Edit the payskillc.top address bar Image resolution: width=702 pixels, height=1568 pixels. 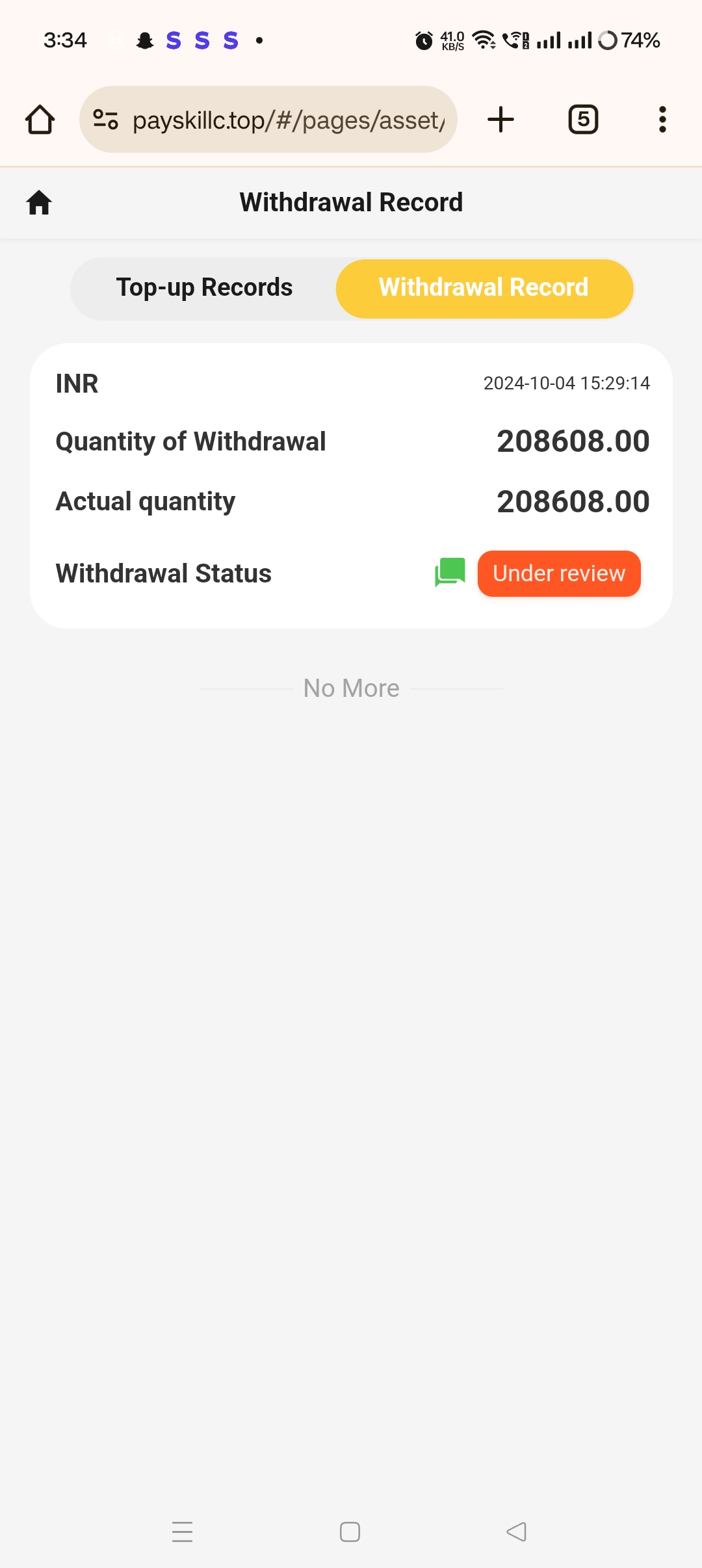[286, 120]
